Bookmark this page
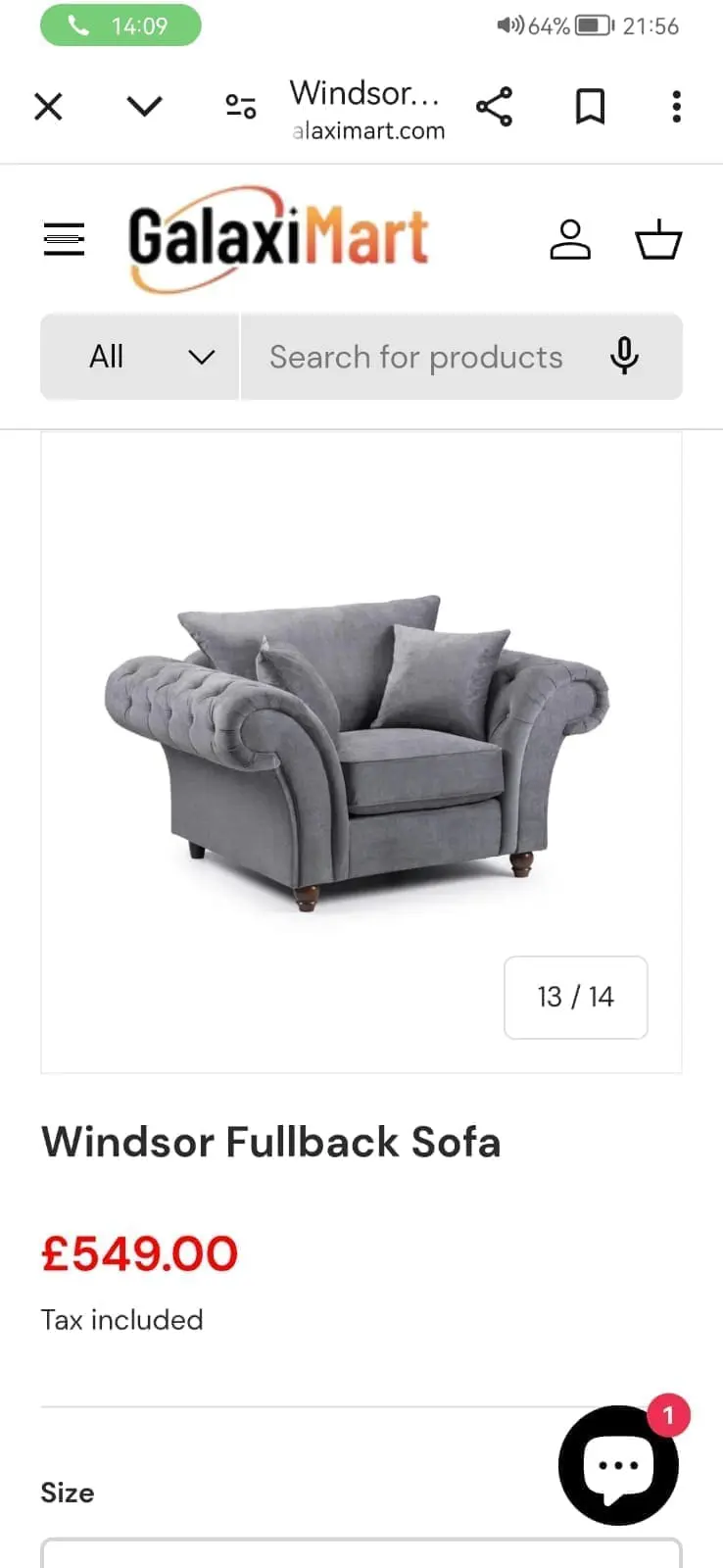The height and width of the screenshot is (1568, 723). coord(590,106)
